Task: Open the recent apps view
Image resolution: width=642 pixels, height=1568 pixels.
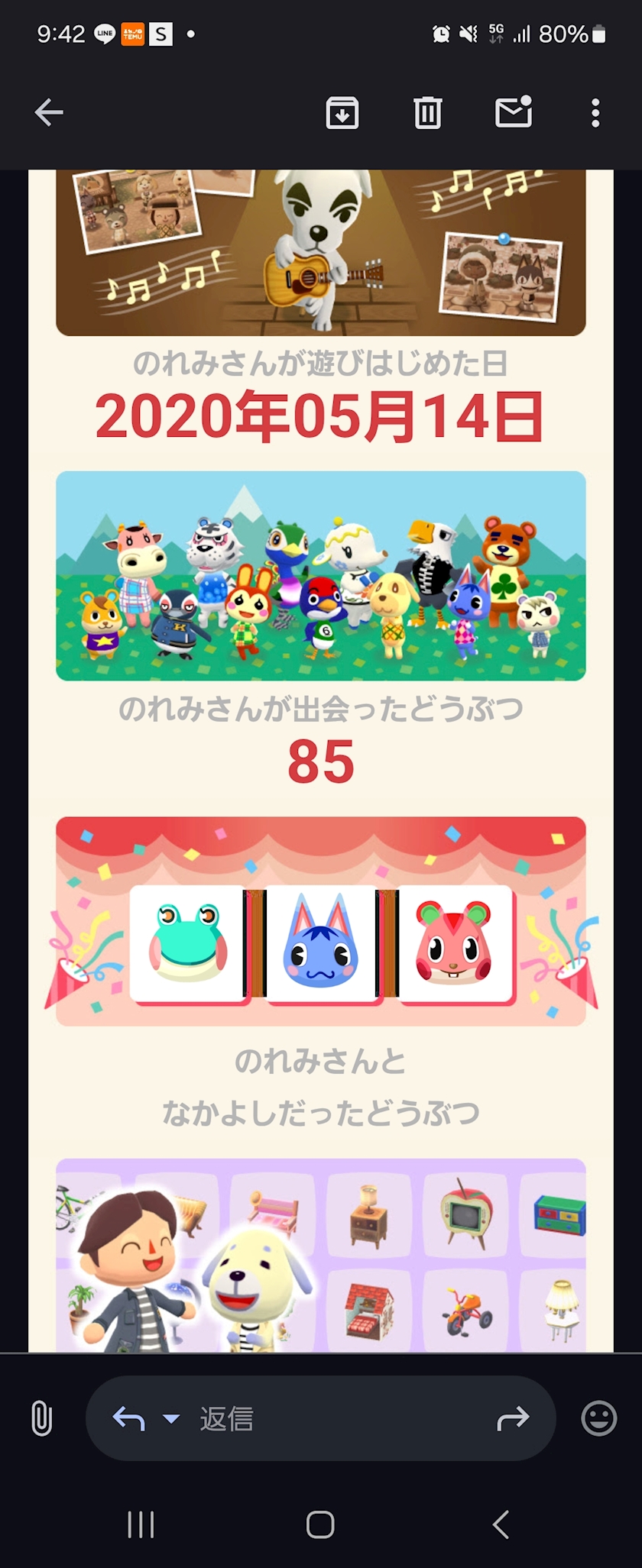Action: (x=141, y=1524)
